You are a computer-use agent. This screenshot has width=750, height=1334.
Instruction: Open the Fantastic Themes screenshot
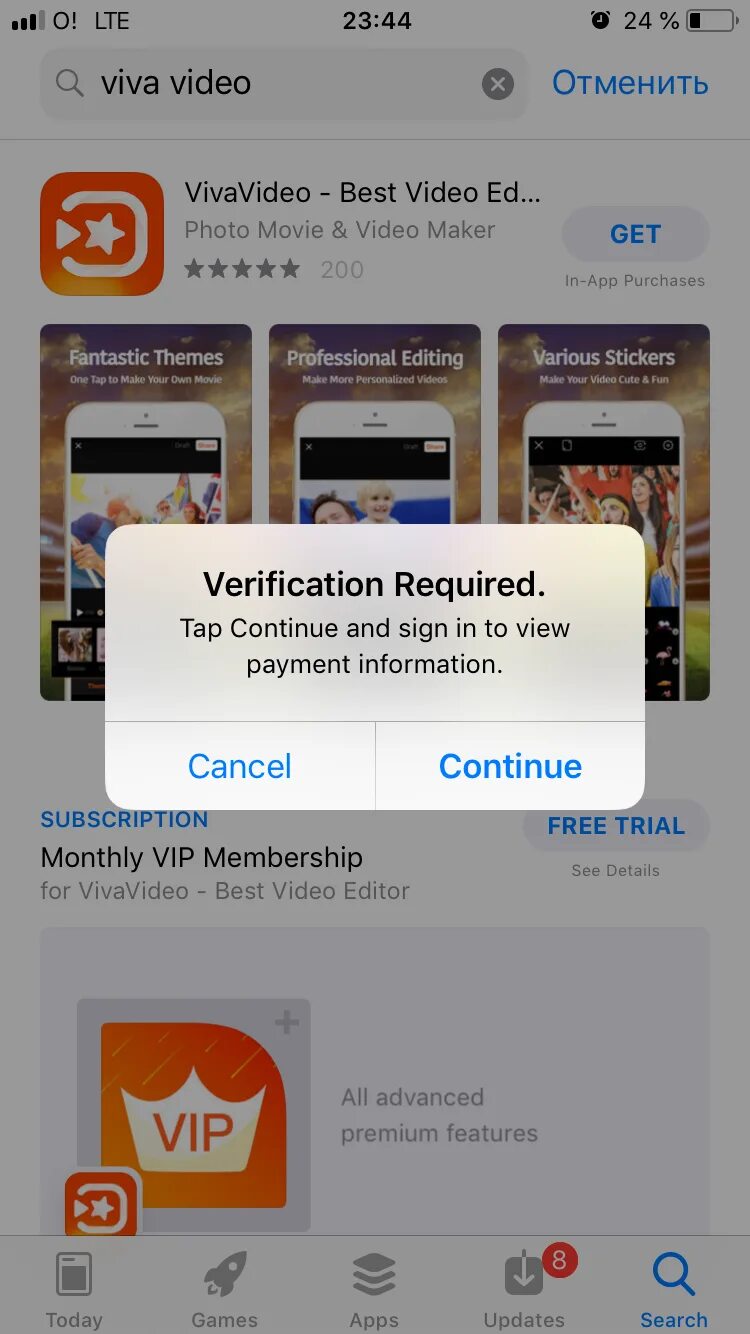pyautogui.click(x=146, y=512)
